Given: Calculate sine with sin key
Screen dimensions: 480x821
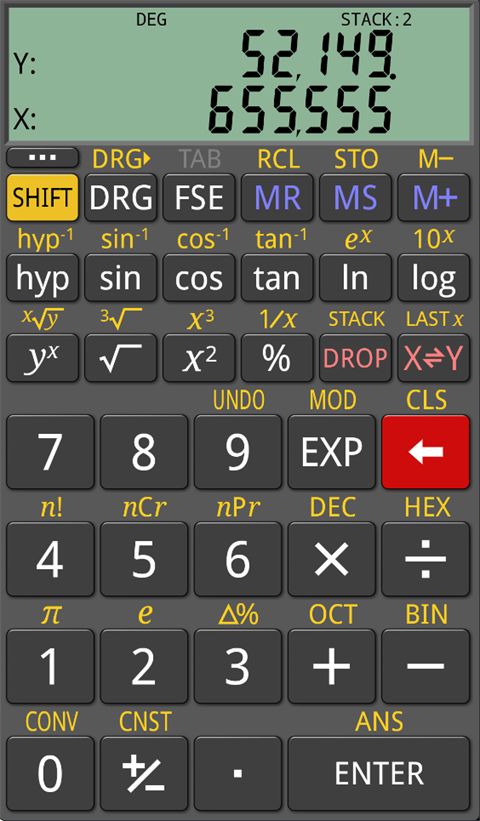Looking at the screenshot, I should (x=120, y=278).
